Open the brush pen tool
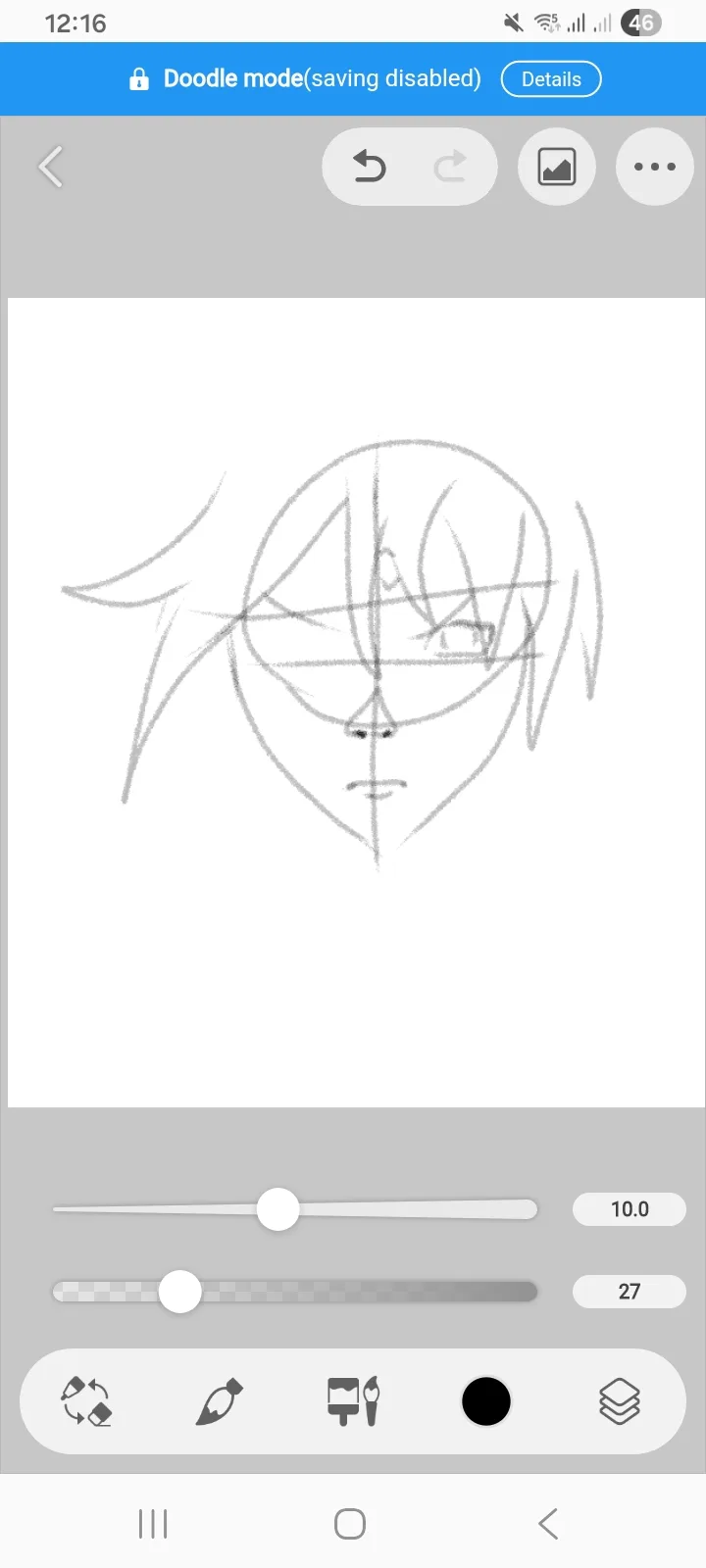Screen dimensions: 706x1568 pyautogui.click(x=219, y=1401)
